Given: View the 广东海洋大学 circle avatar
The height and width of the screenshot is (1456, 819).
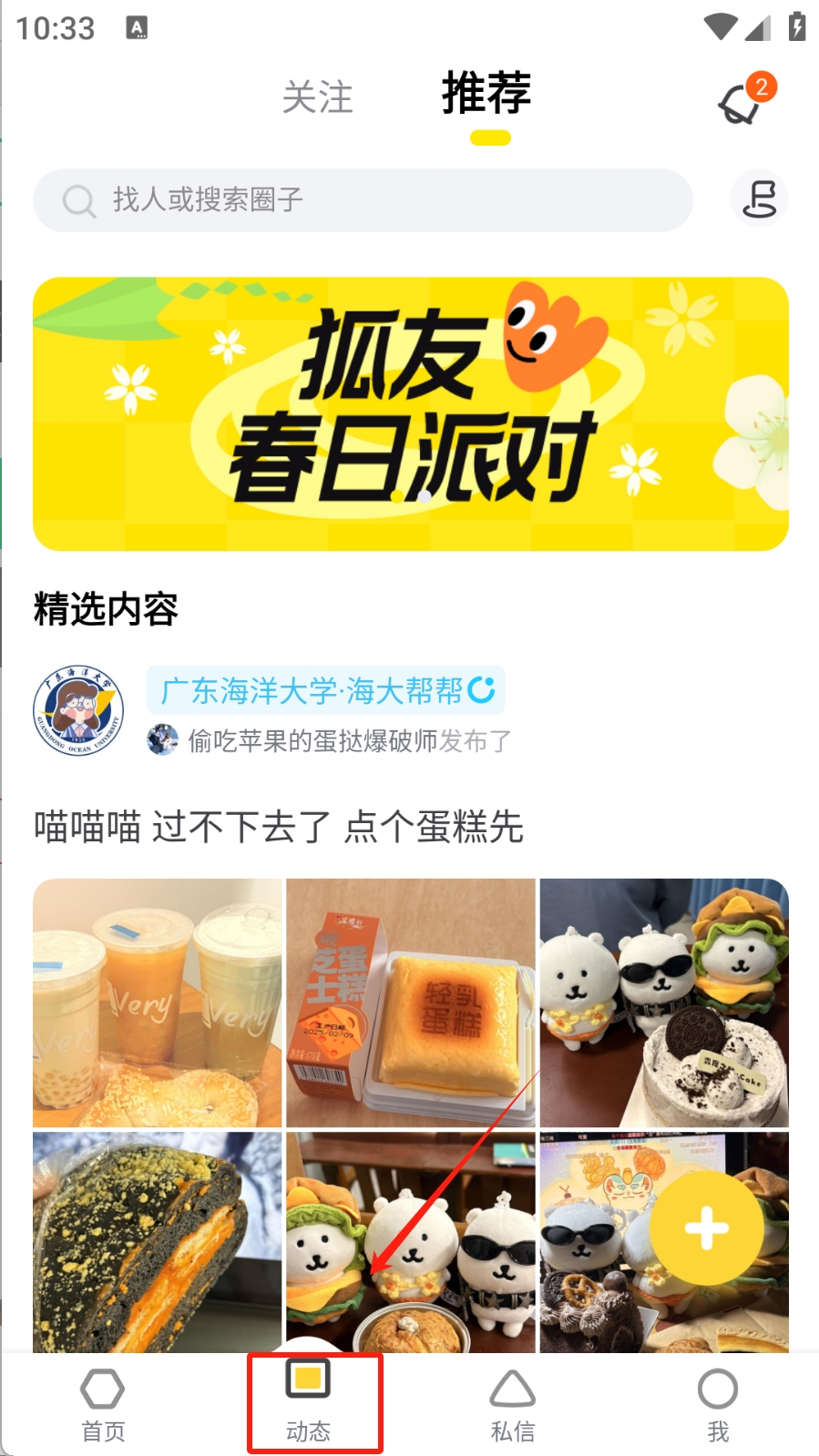Looking at the screenshot, I should tap(78, 710).
